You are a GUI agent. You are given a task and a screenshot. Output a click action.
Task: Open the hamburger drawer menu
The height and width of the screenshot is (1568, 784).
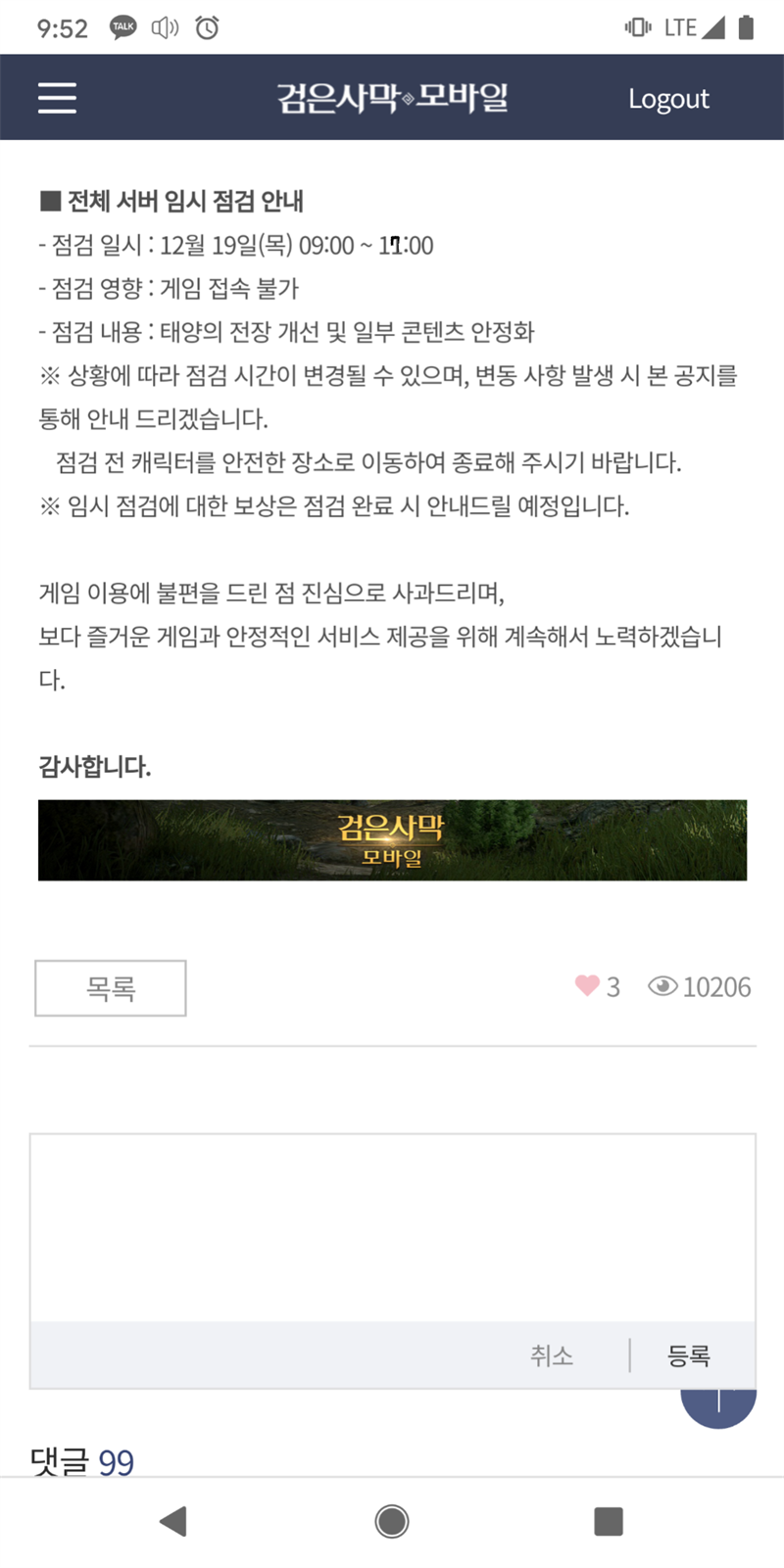coord(57,98)
